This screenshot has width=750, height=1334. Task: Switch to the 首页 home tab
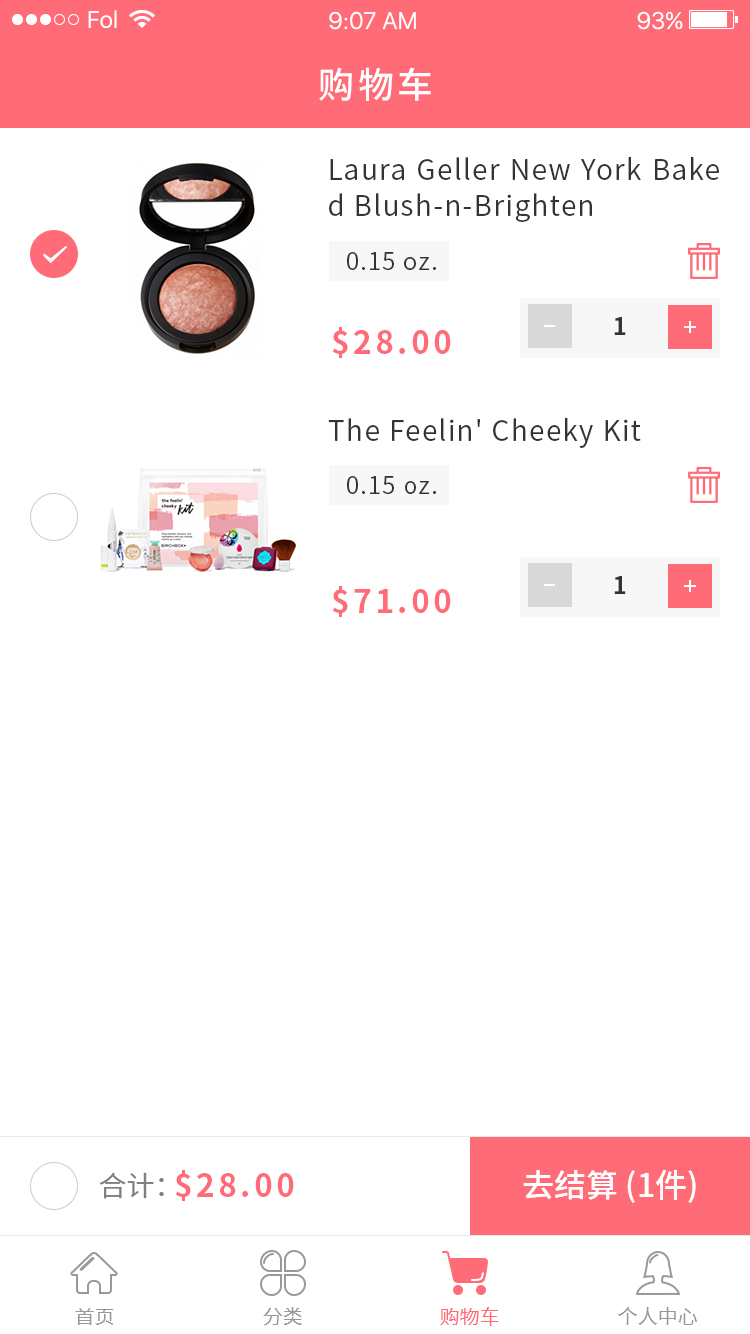[94, 1288]
